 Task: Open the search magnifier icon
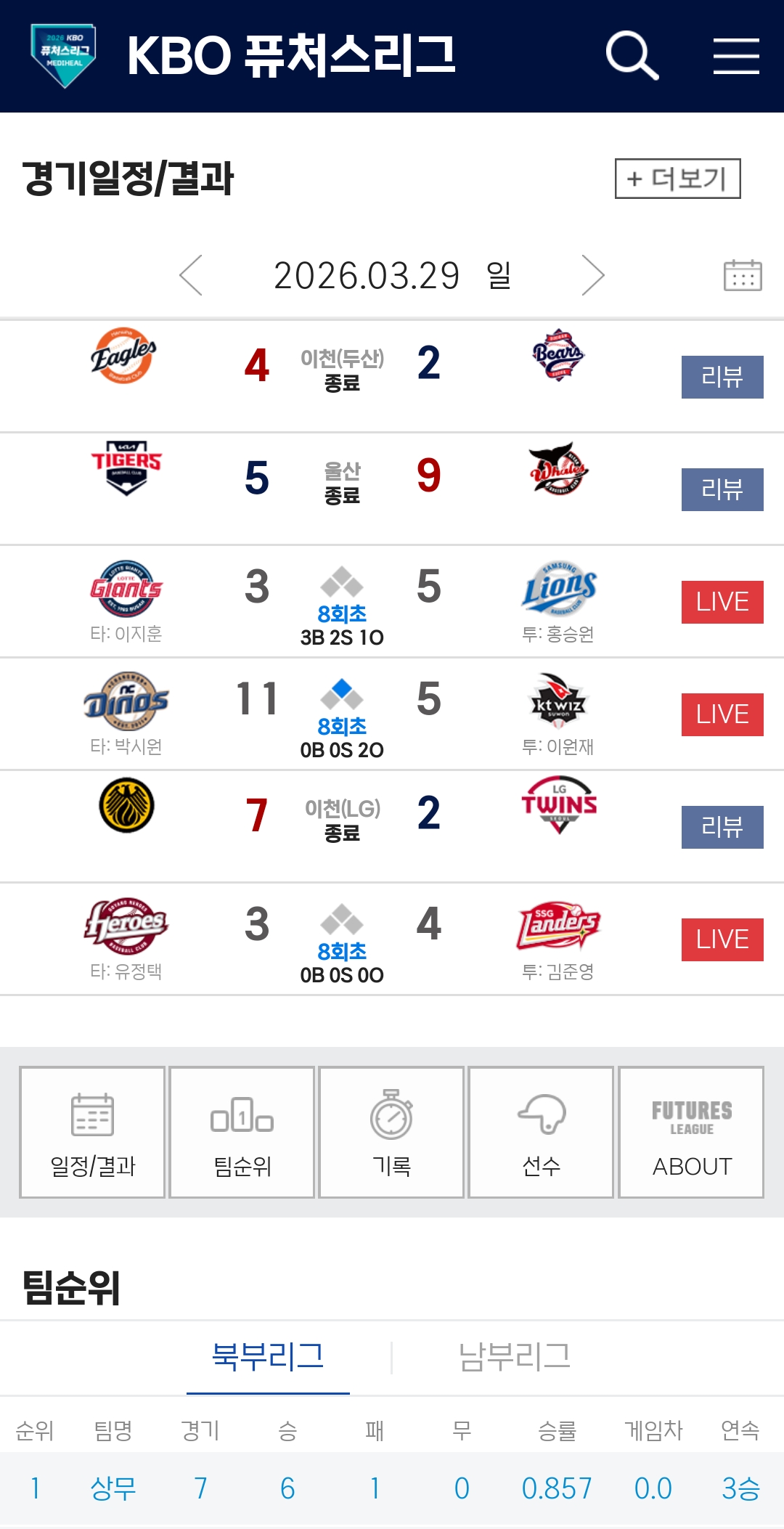(632, 56)
